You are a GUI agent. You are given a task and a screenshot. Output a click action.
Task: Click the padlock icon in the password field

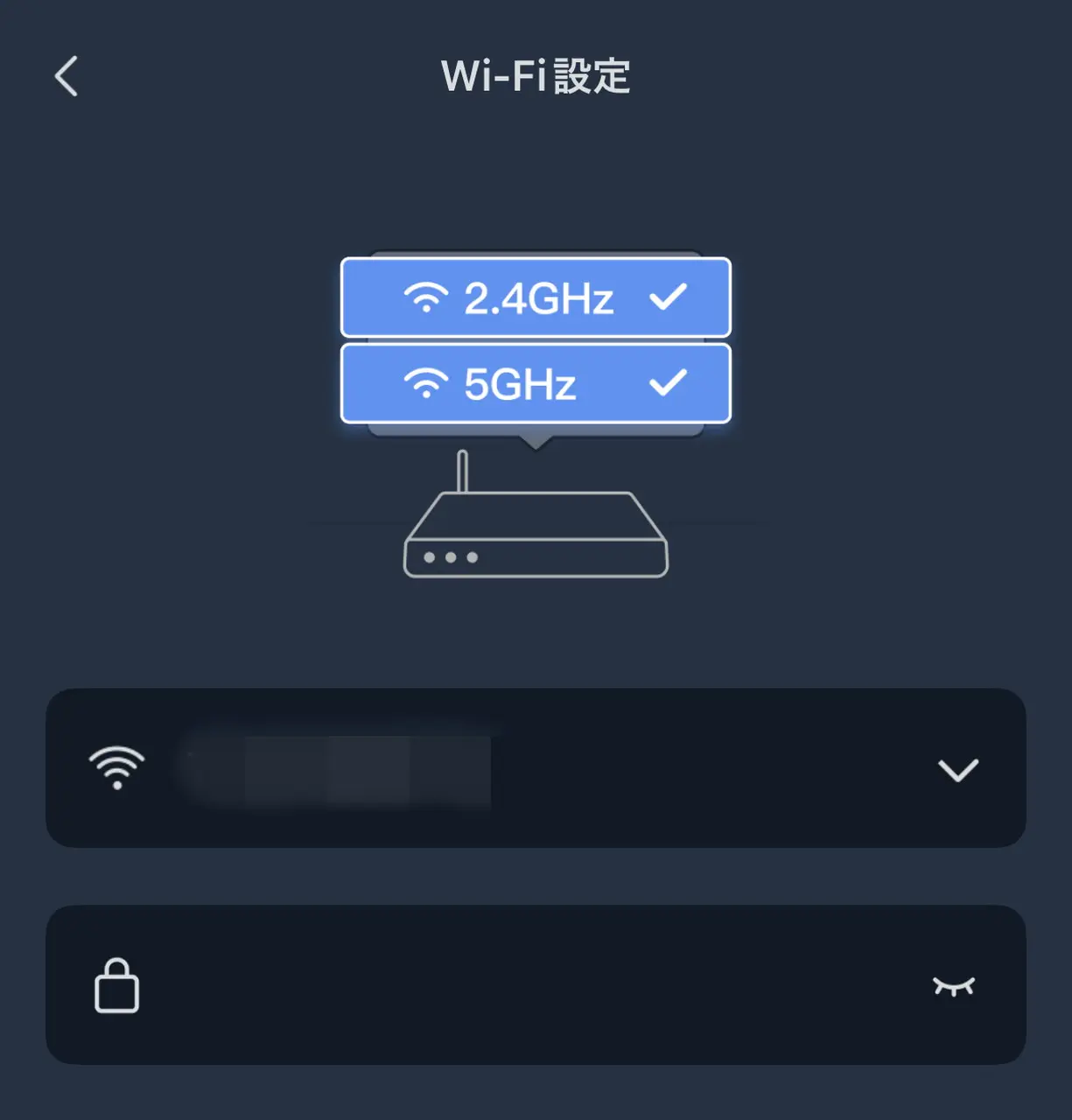pyautogui.click(x=116, y=984)
